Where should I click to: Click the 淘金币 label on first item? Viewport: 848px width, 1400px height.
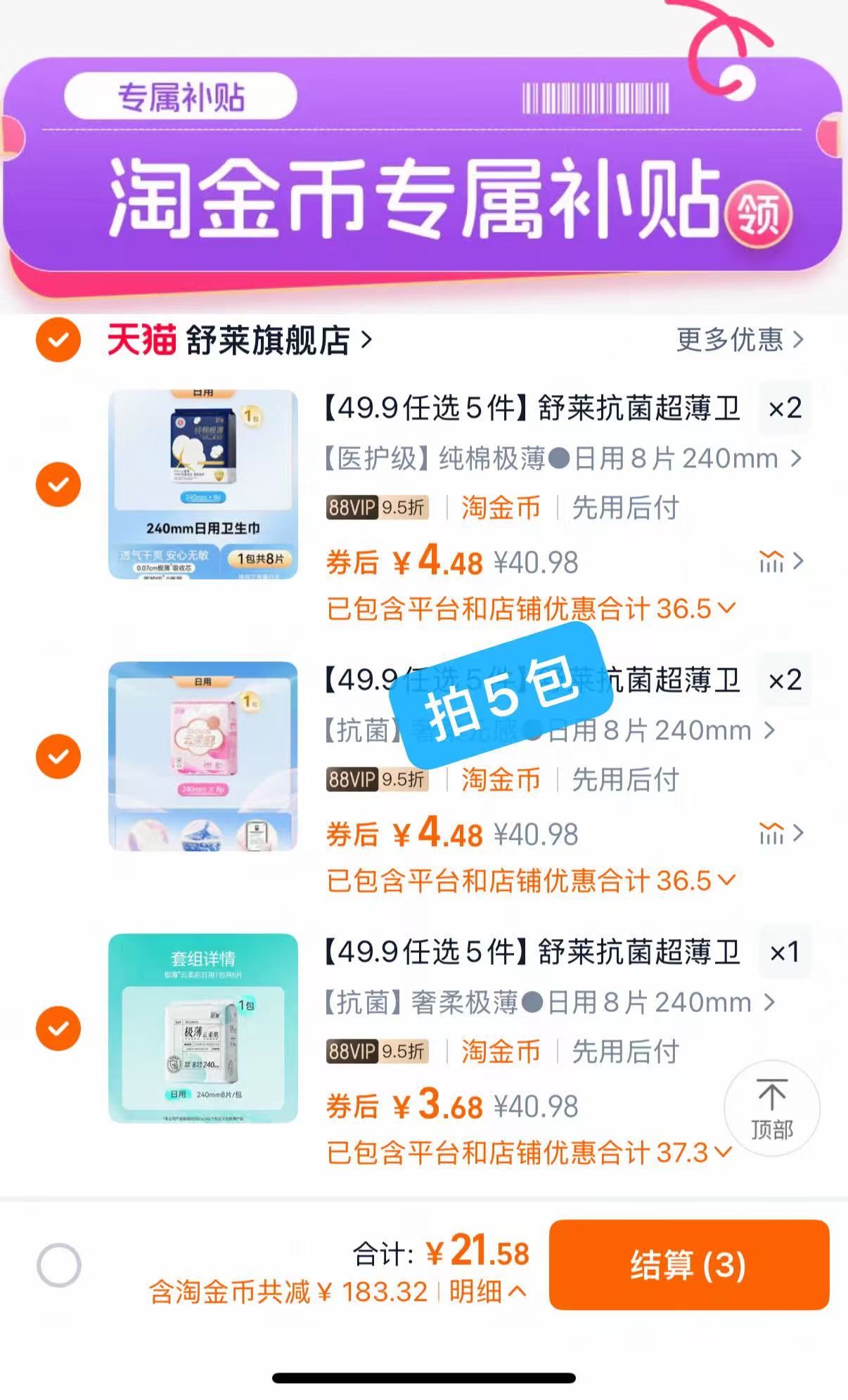coord(501,507)
